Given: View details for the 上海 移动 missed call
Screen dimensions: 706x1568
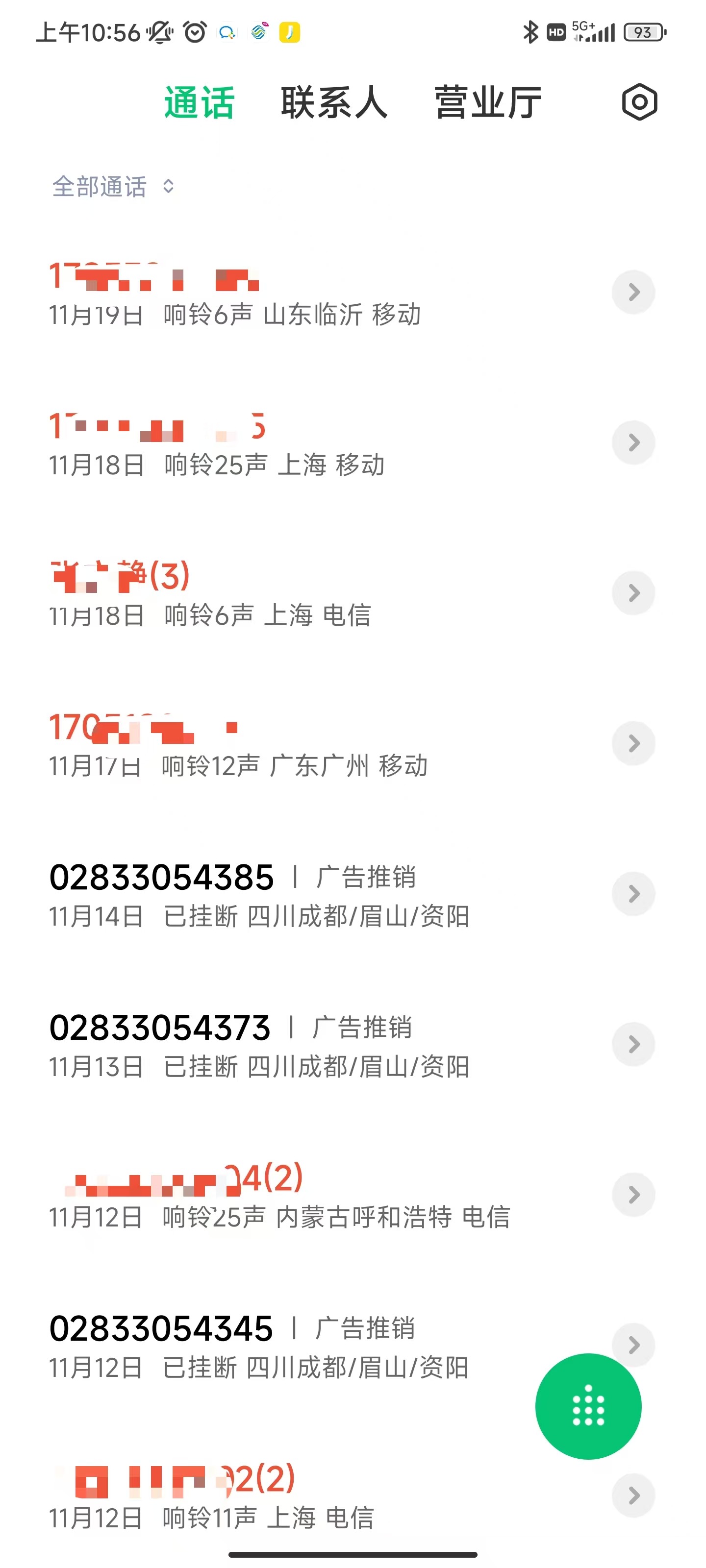Looking at the screenshot, I should [x=633, y=442].
